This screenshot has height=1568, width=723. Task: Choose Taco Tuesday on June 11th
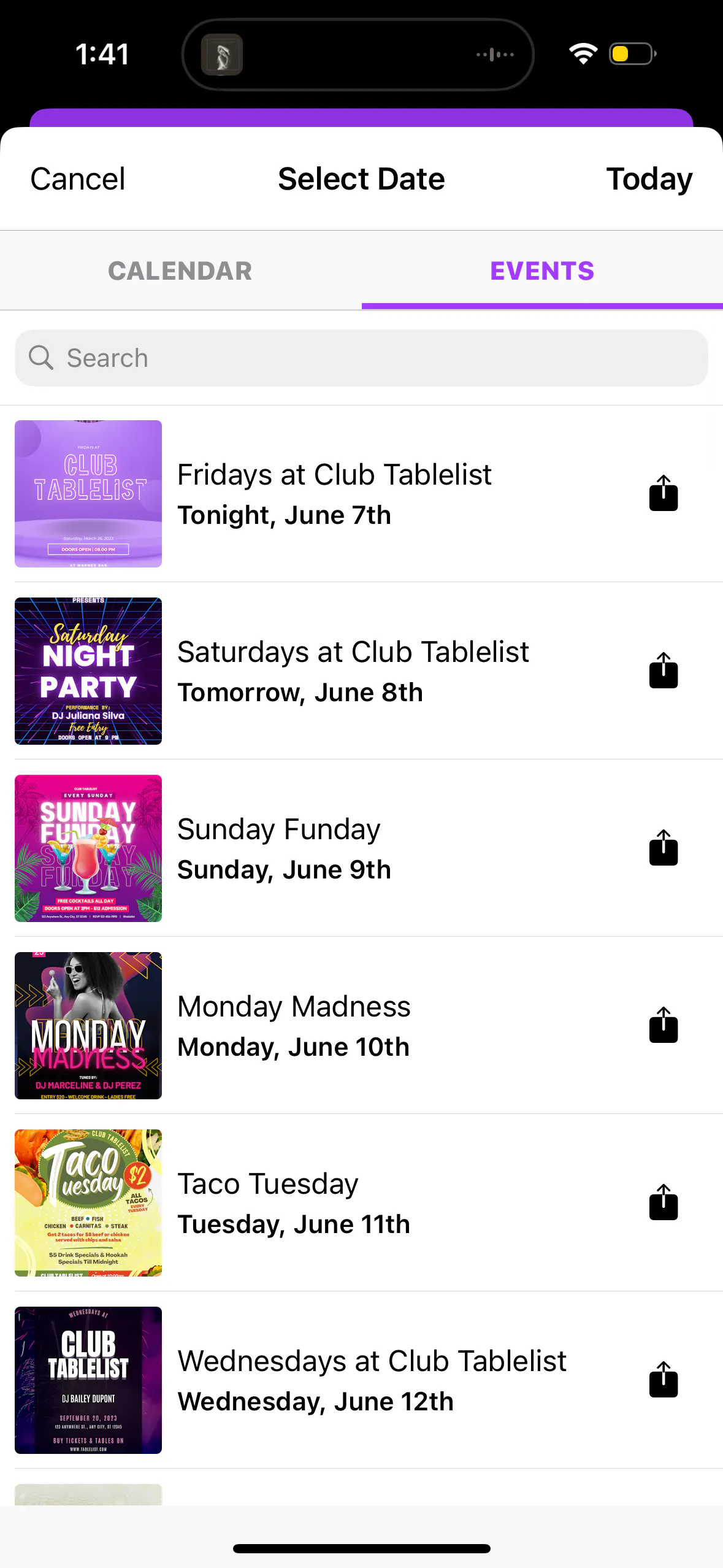[293, 1202]
